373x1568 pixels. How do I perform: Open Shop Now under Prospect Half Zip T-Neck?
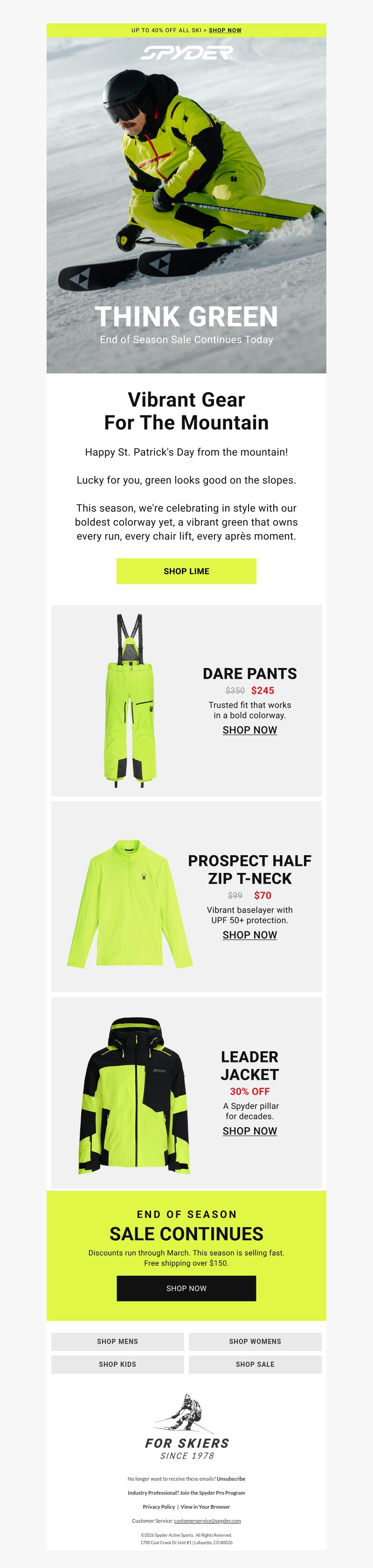click(x=249, y=935)
